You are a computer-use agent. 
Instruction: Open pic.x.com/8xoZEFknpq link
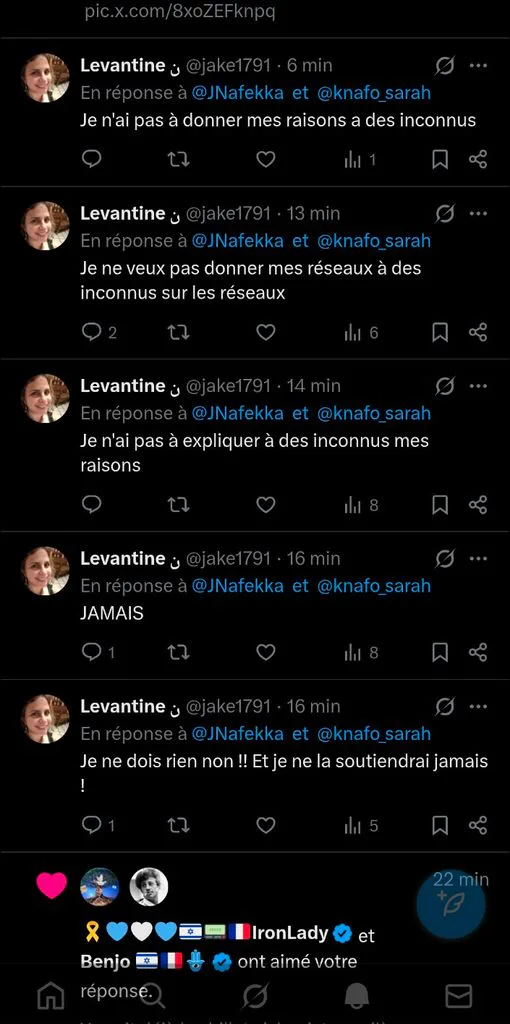[x=180, y=12]
